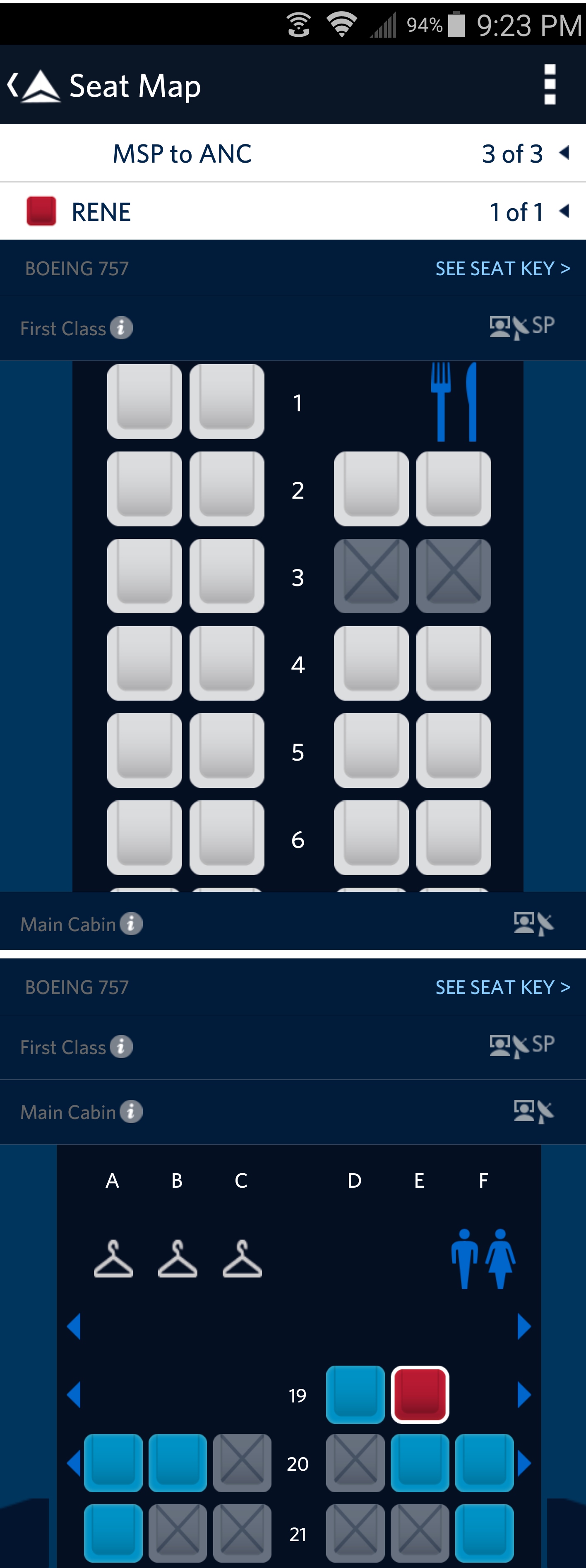
Task: Pick seat 21F
Action: (484, 1533)
